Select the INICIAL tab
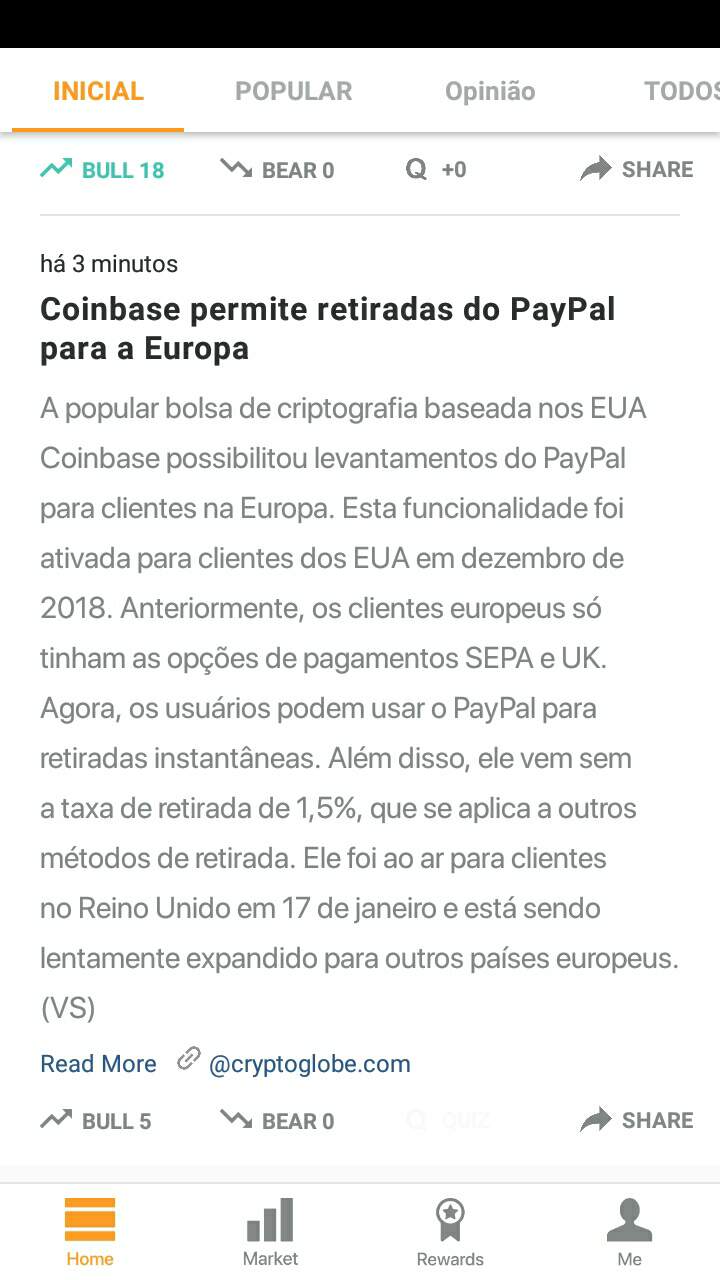 (x=98, y=91)
